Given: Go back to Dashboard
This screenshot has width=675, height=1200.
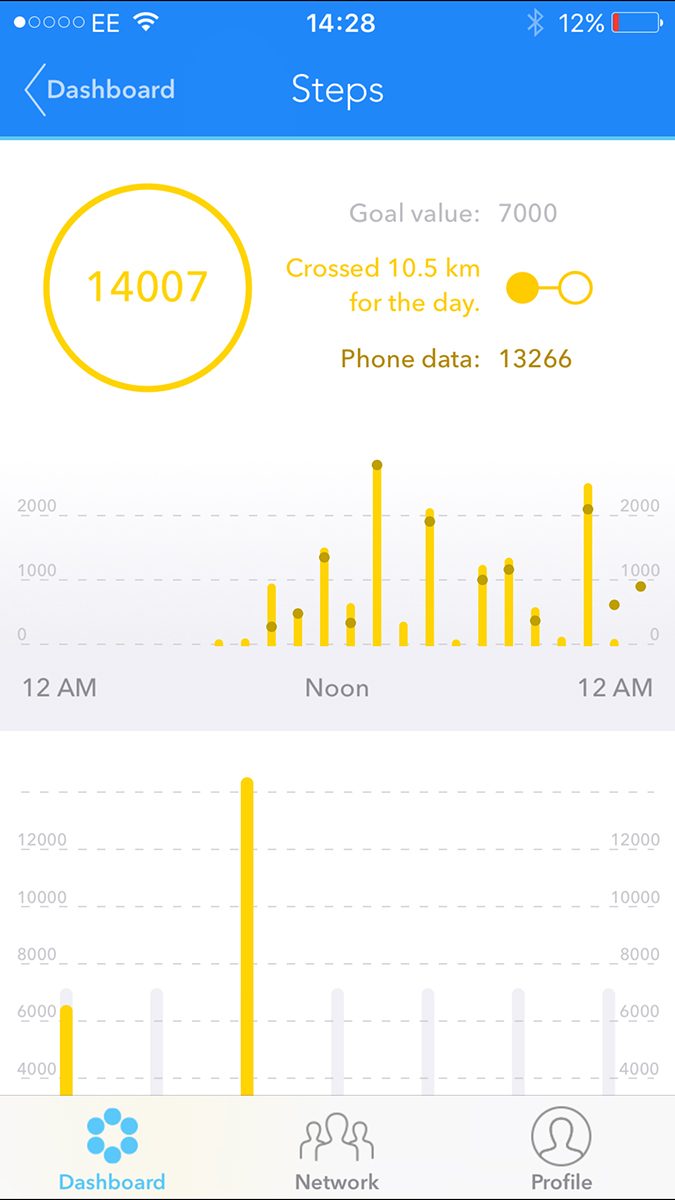Looking at the screenshot, I should (99, 90).
